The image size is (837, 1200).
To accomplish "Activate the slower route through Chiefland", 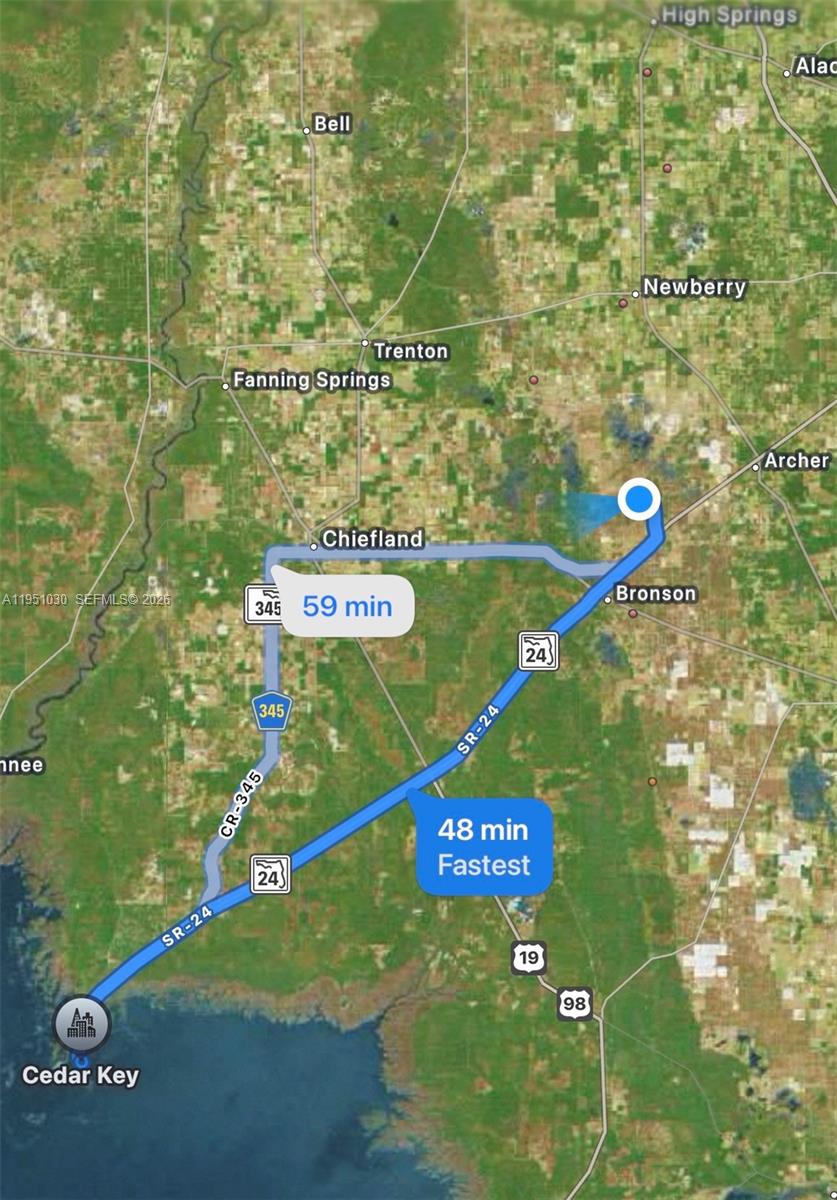I will [x=347, y=604].
